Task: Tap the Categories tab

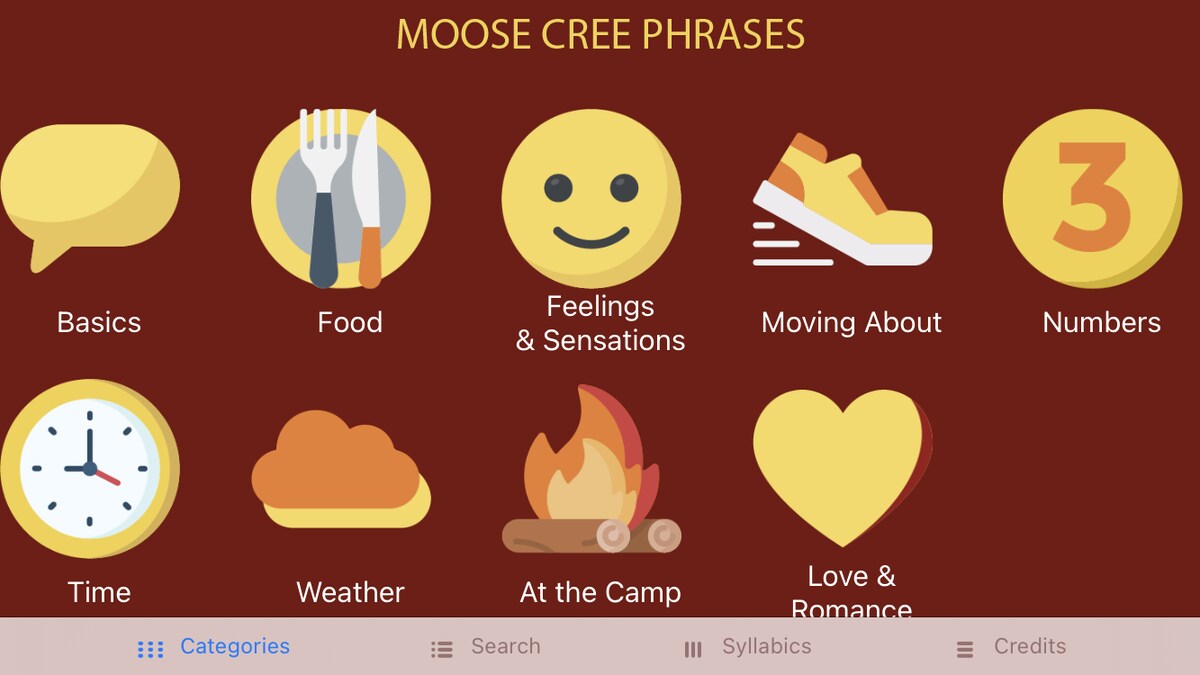Action: click(x=214, y=647)
